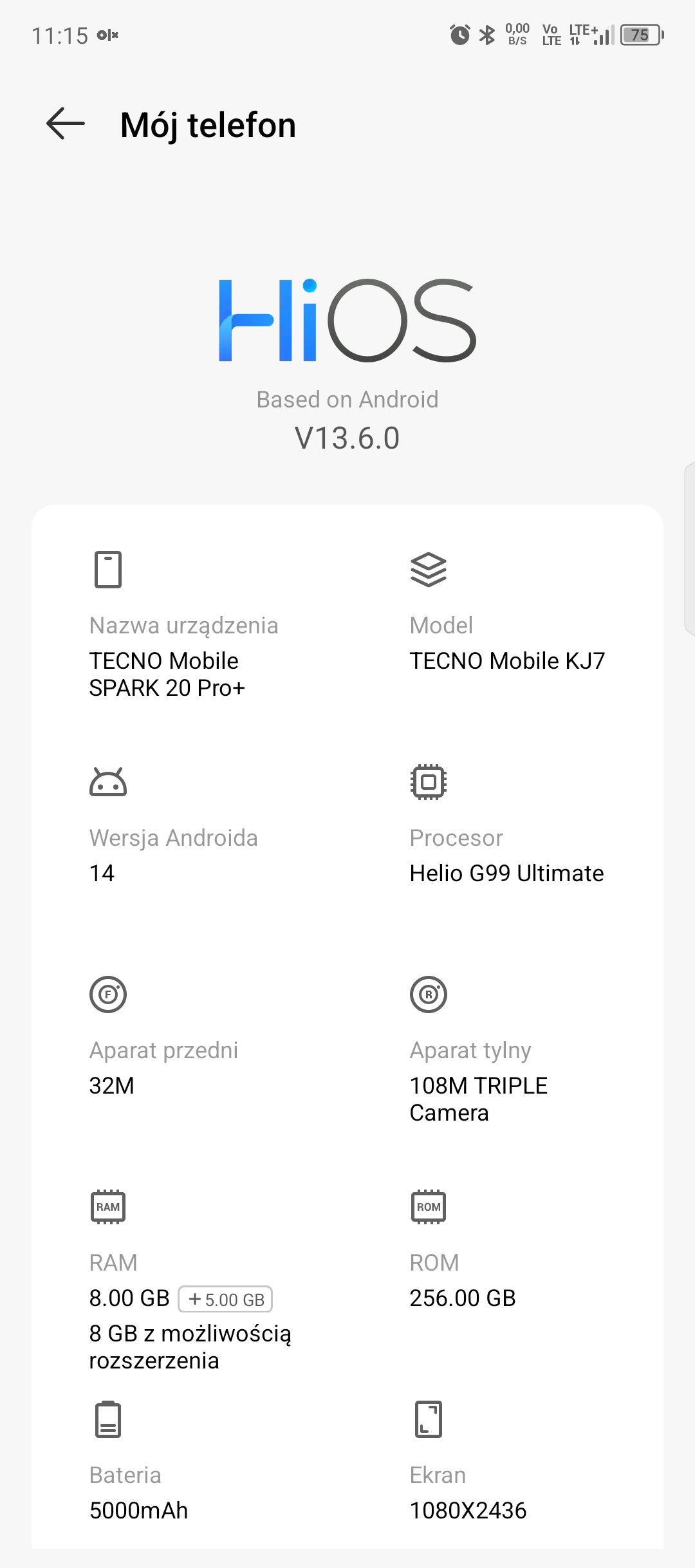The height and width of the screenshot is (1568, 695).
Task: Tap the + 5.00 GB RAM extension chip
Action: [x=226, y=1299]
